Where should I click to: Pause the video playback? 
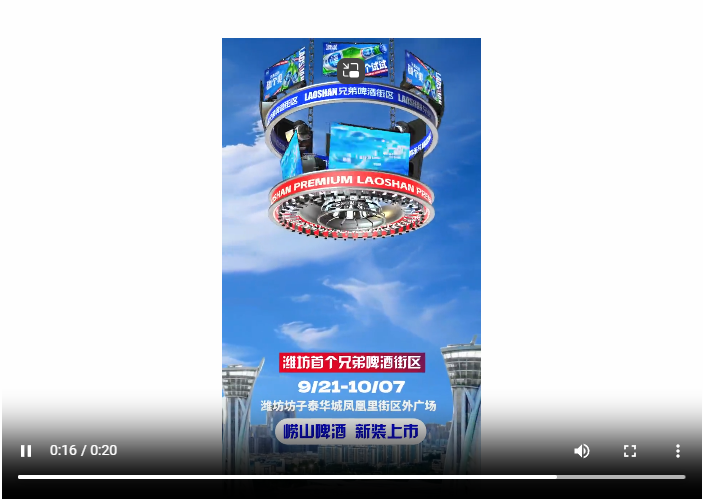tap(26, 451)
